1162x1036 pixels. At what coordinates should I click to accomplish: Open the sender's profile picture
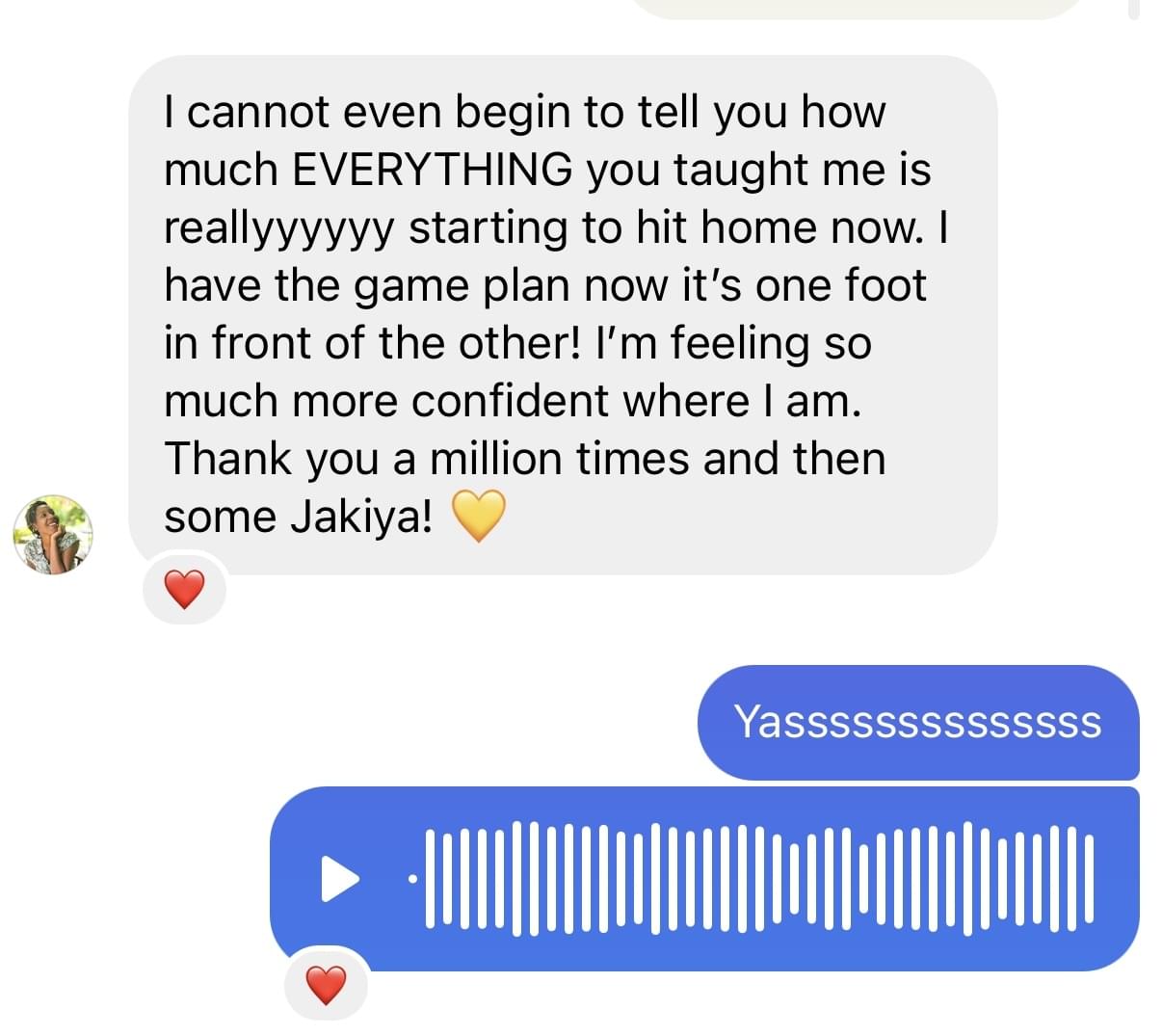click(x=53, y=536)
